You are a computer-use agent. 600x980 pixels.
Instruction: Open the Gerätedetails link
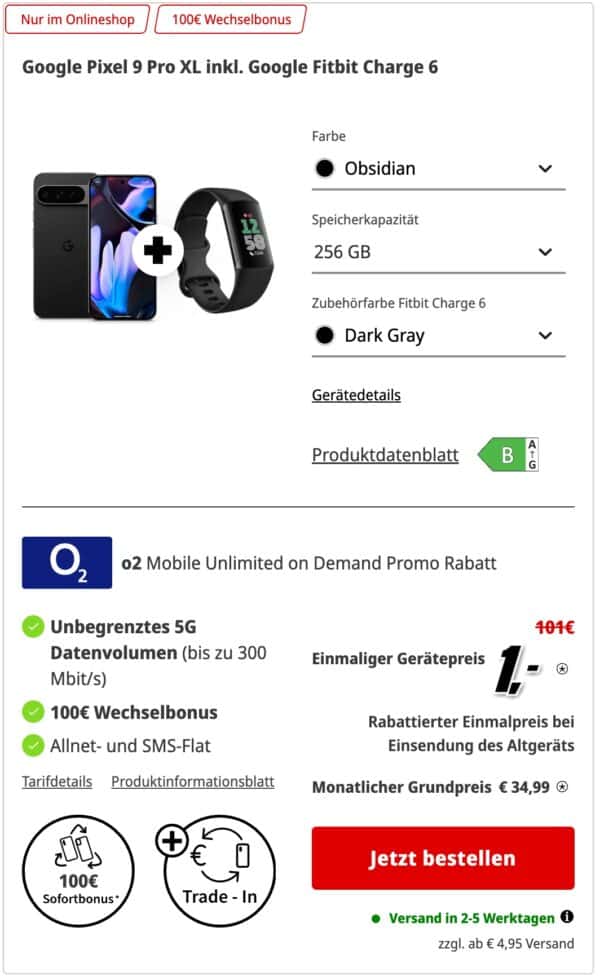(x=356, y=395)
